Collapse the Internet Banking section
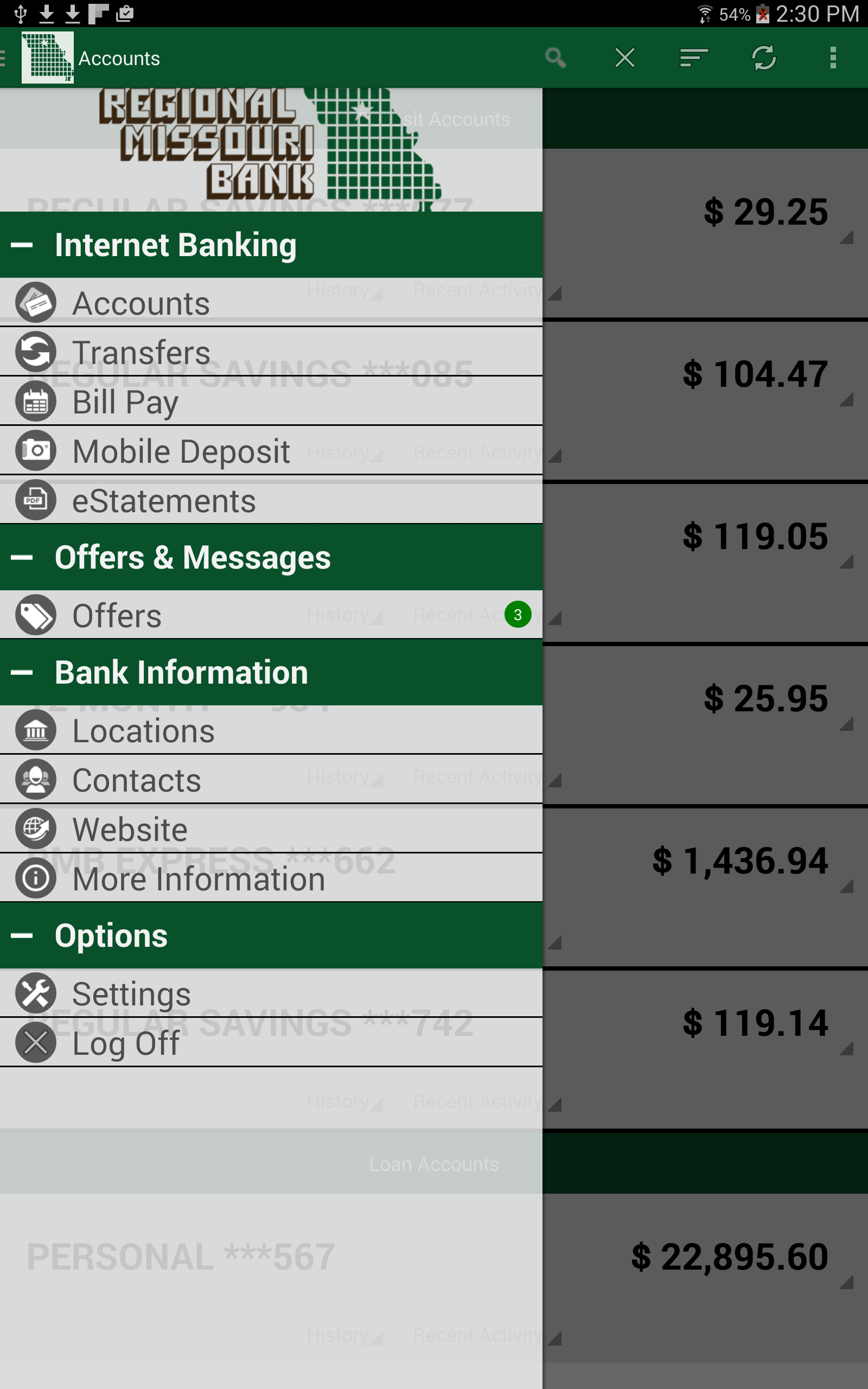Screen dimensions: 868x1389 23,245
